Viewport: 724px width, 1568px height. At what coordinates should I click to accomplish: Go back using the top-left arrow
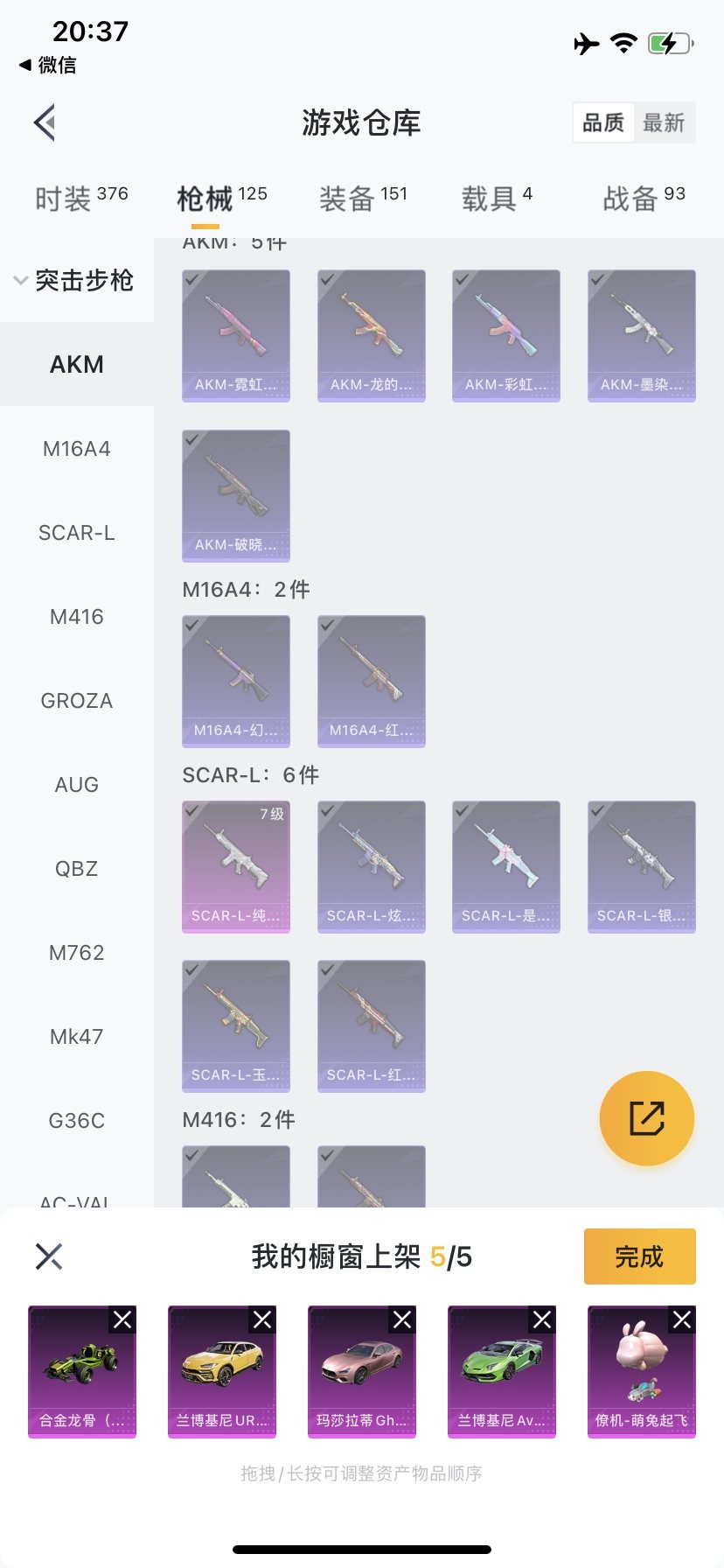(x=45, y=122)
